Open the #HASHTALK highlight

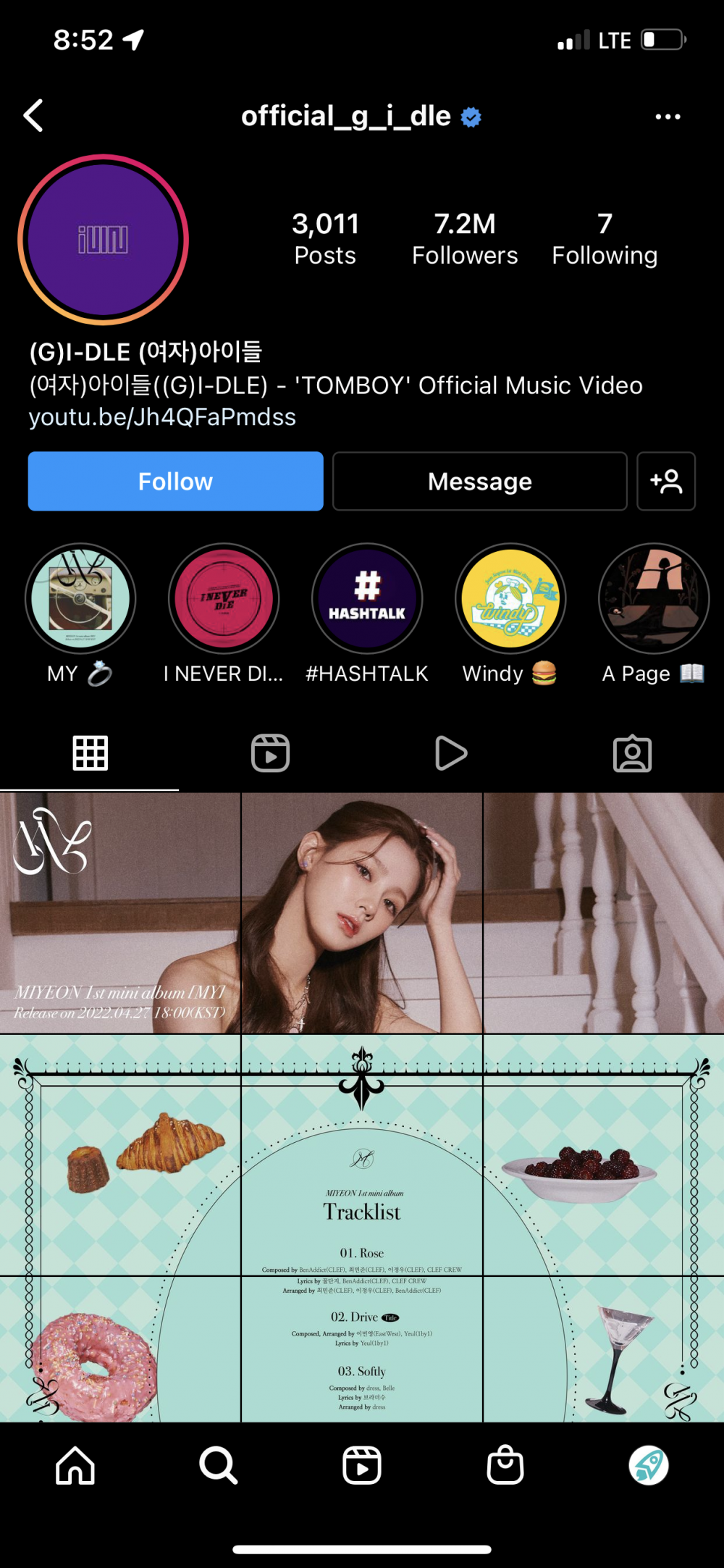click(367, 599)
